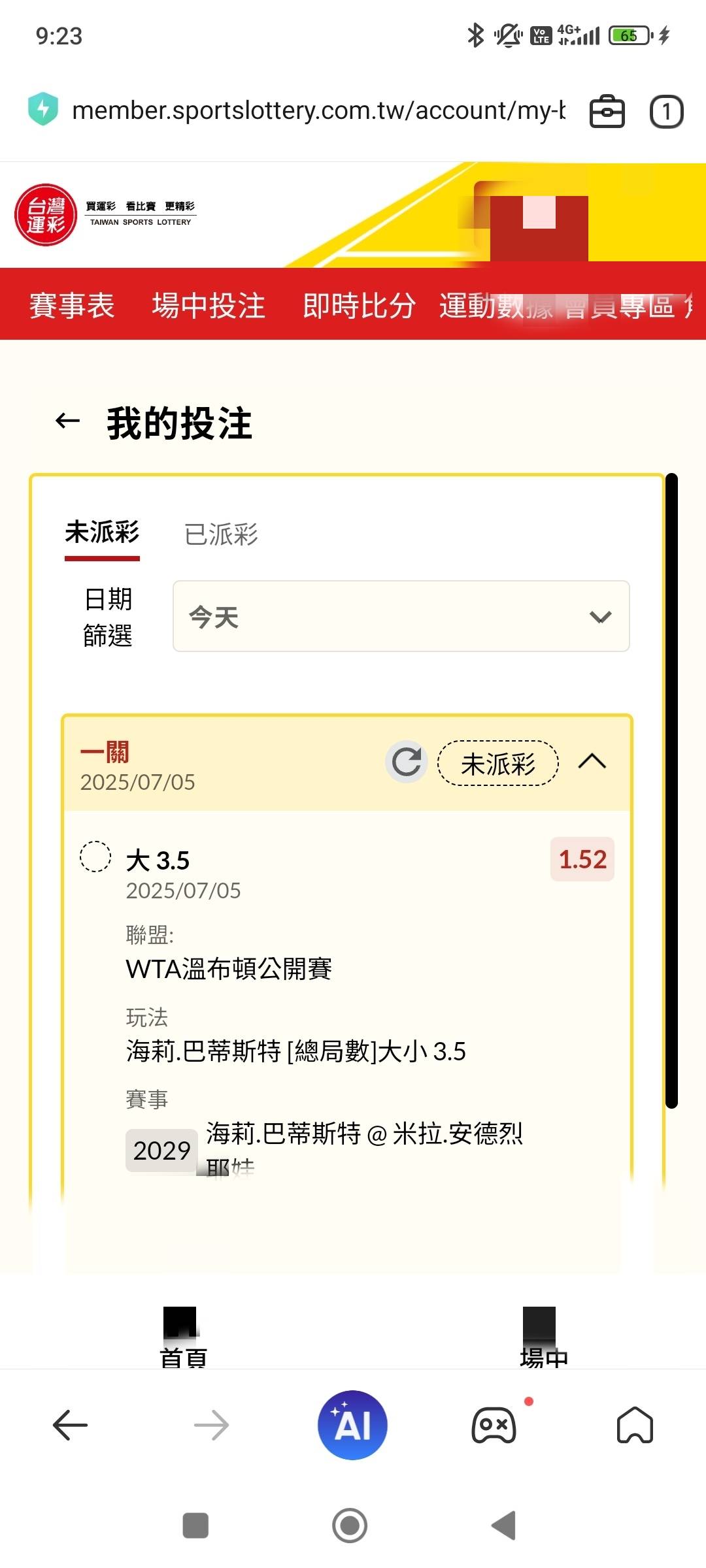Open 會員專區 in the red menu
The width and height of the screenshot is (706, 1568).
click(618, 305)
